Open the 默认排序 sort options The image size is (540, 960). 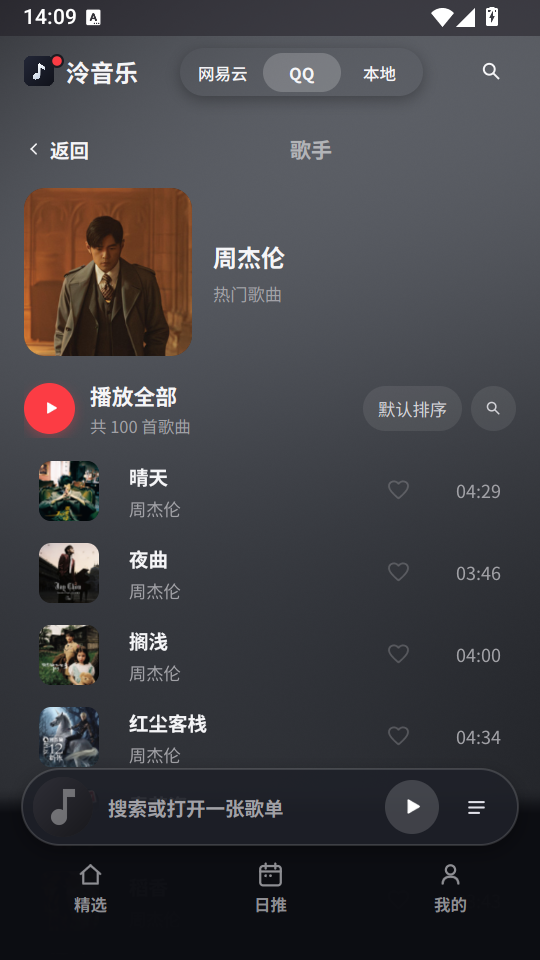click(x=412, y=409)
